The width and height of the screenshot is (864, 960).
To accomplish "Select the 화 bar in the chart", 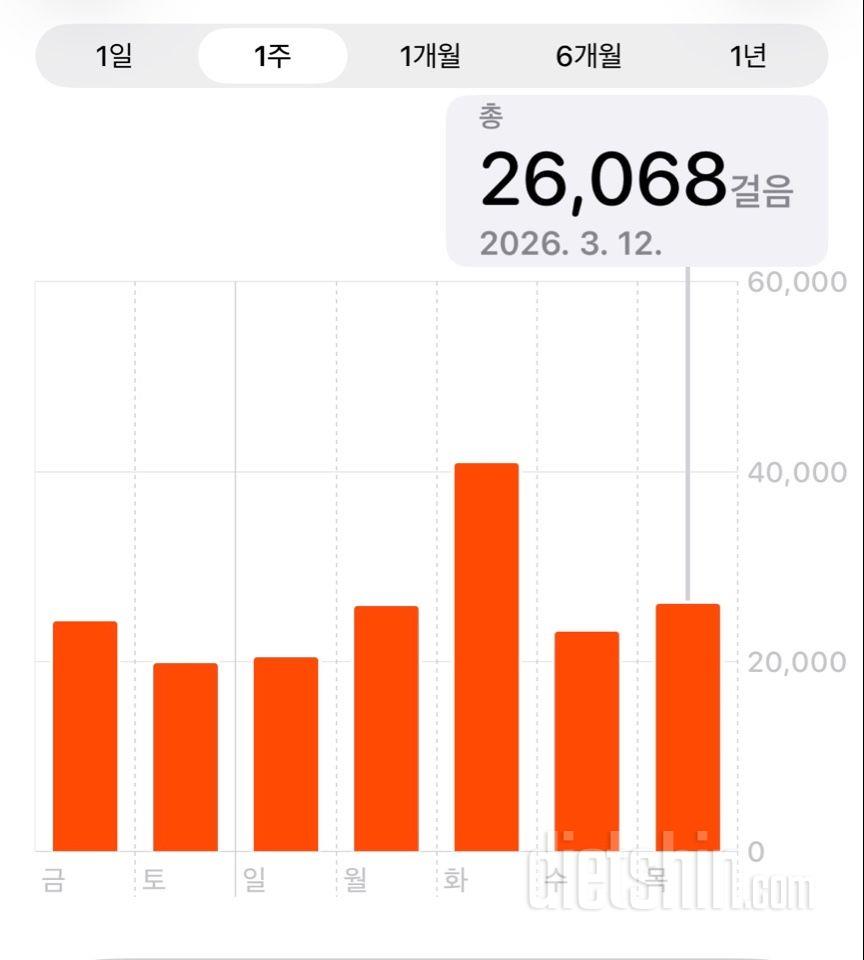I will pyautogui.click(x=486, y=657).
